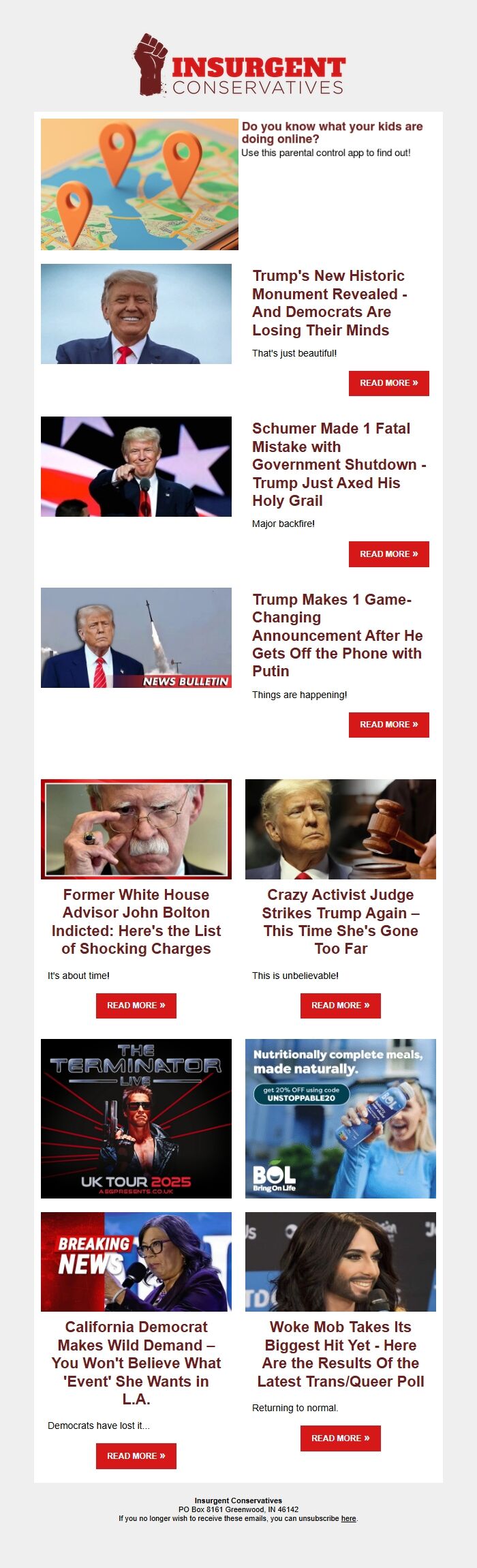Screen dimensions: 477x1568
Task: Open the John Bolton article photo
Action: [x=136, y=829]
